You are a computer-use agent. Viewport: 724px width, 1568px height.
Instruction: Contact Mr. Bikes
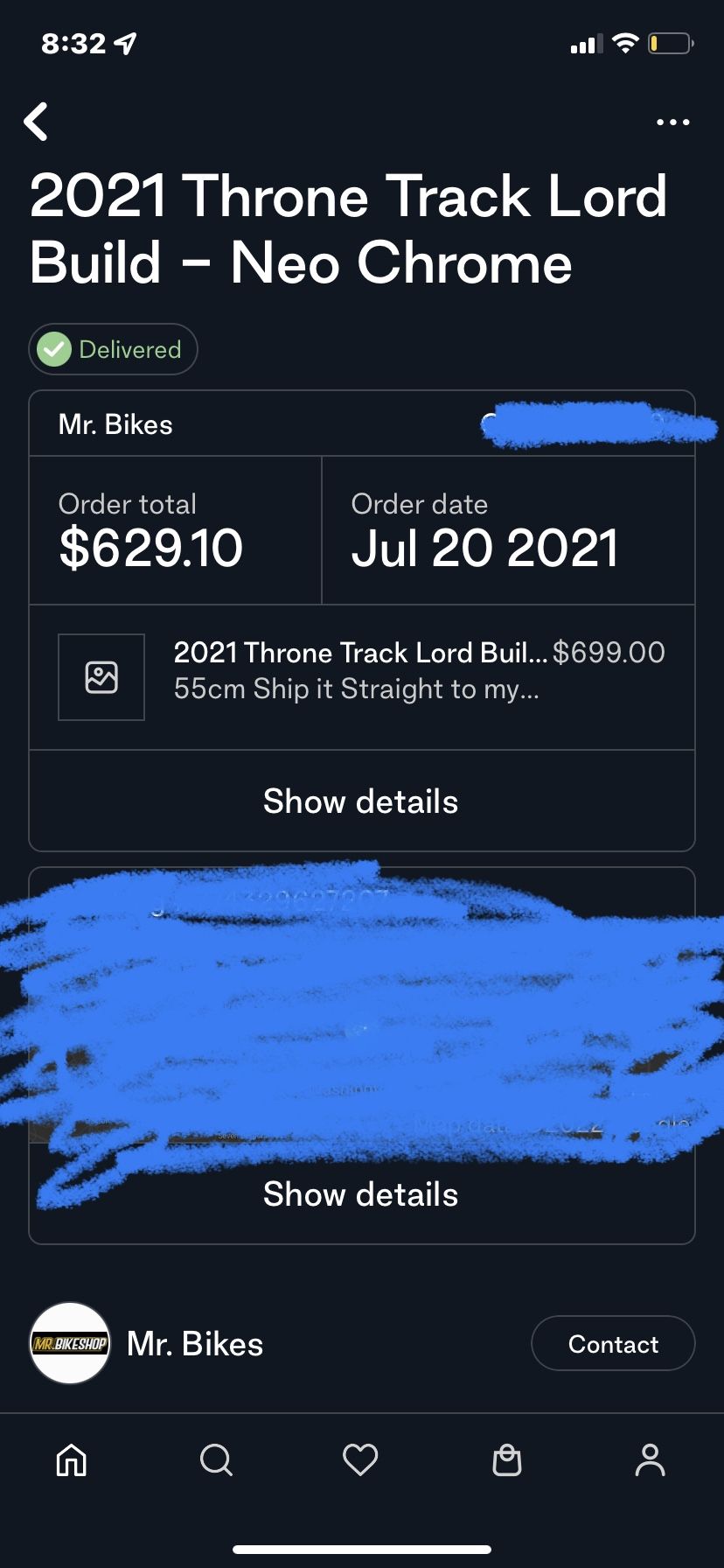point(613,1344)
